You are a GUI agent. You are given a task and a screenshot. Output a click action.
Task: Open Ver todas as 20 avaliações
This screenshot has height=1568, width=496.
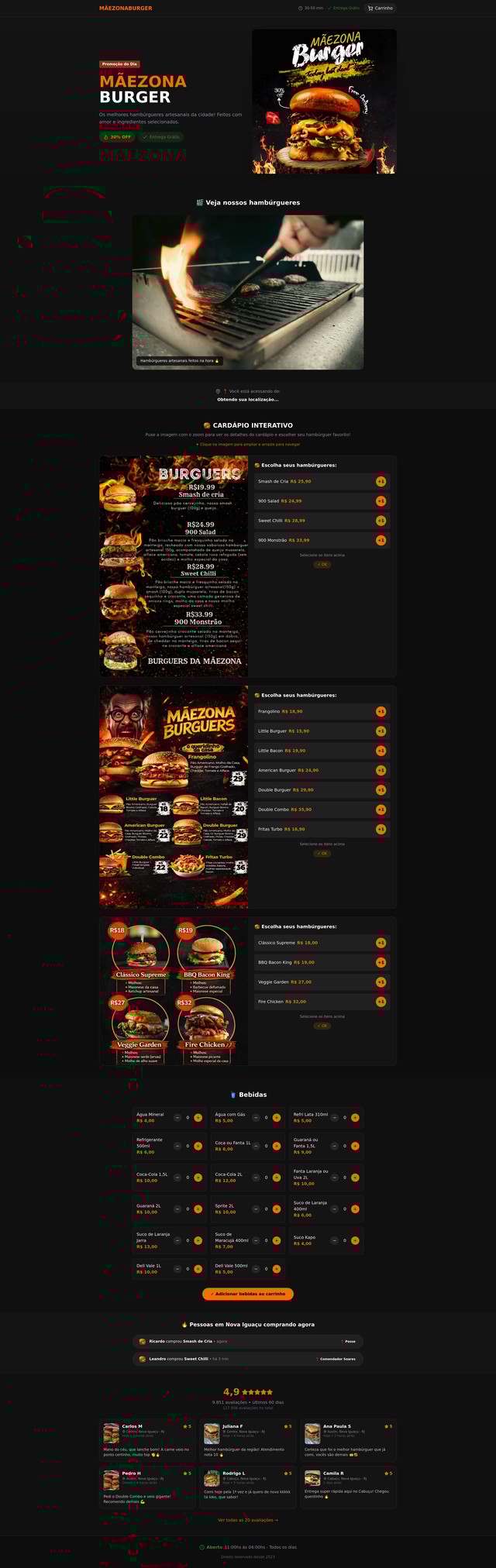(x=248, y=1520)
